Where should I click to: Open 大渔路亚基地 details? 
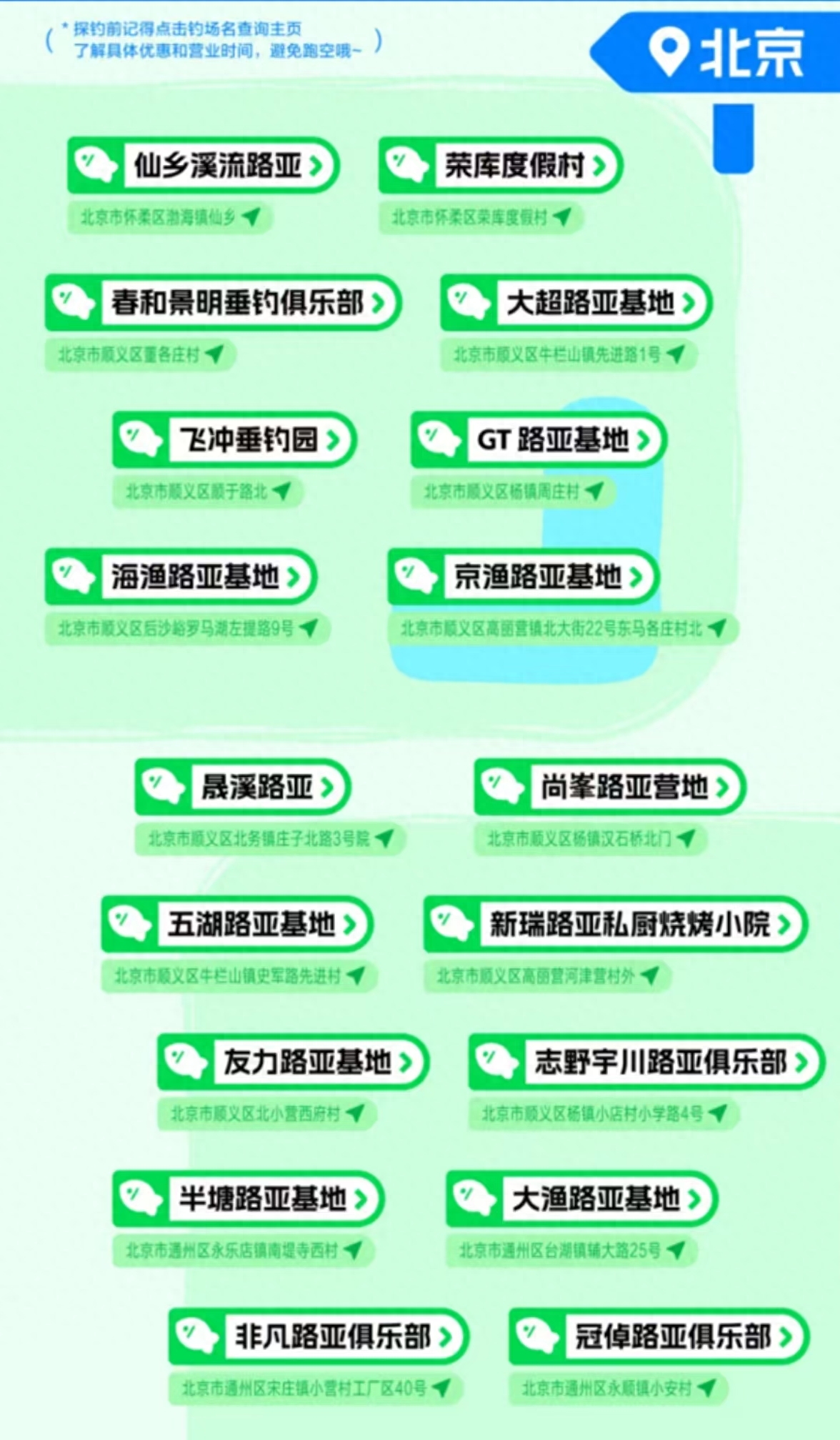click(596, 1198)
